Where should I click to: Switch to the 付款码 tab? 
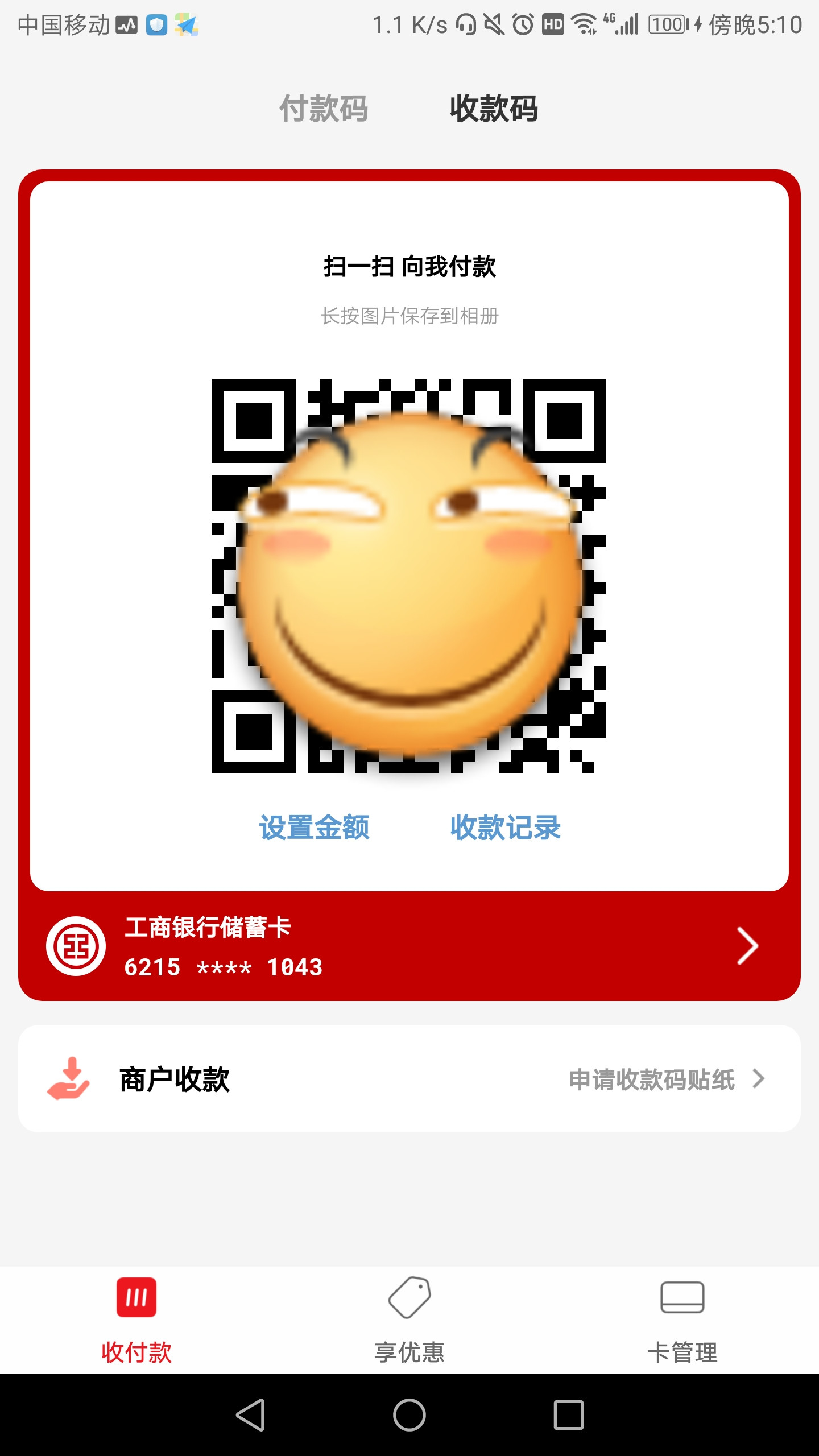325,110
